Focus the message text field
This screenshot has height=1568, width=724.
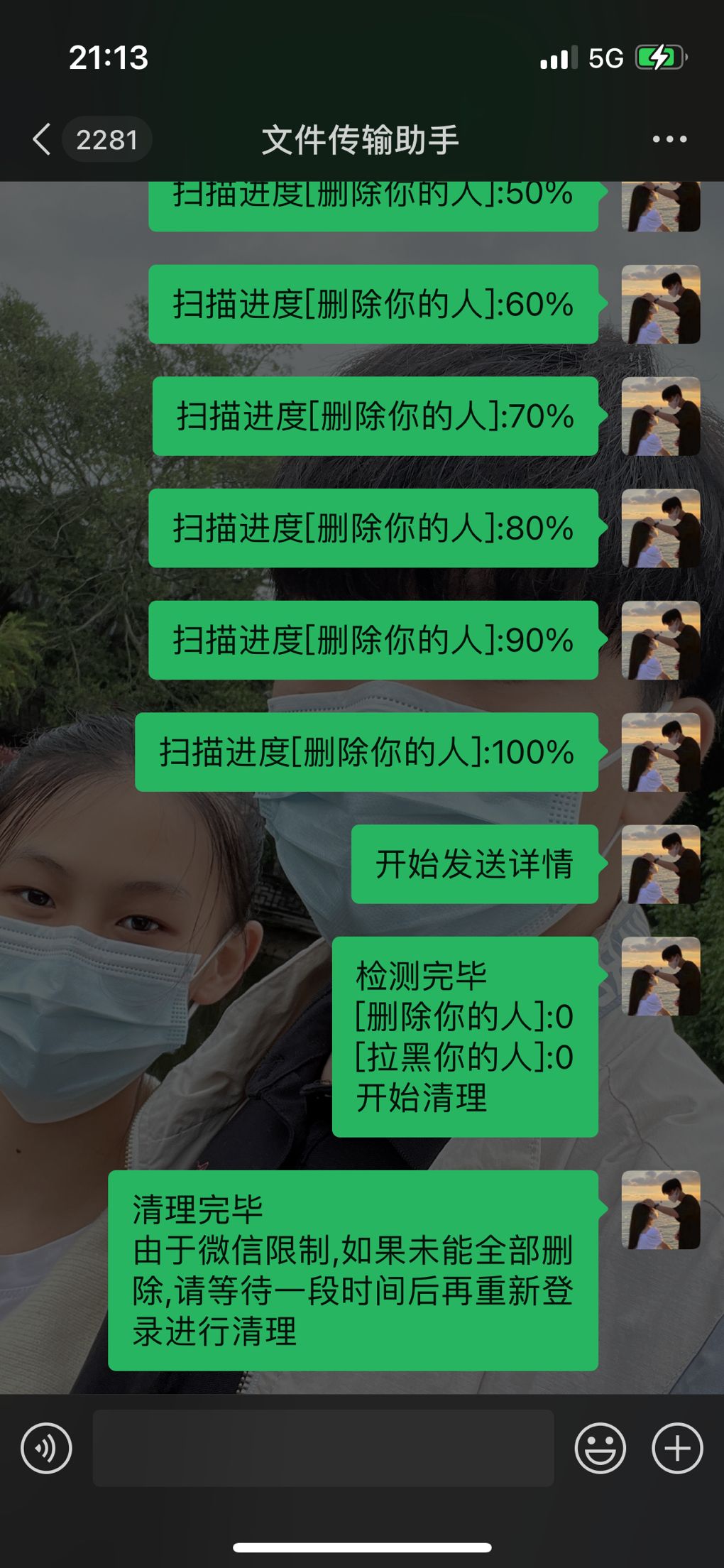[323, 1449]
